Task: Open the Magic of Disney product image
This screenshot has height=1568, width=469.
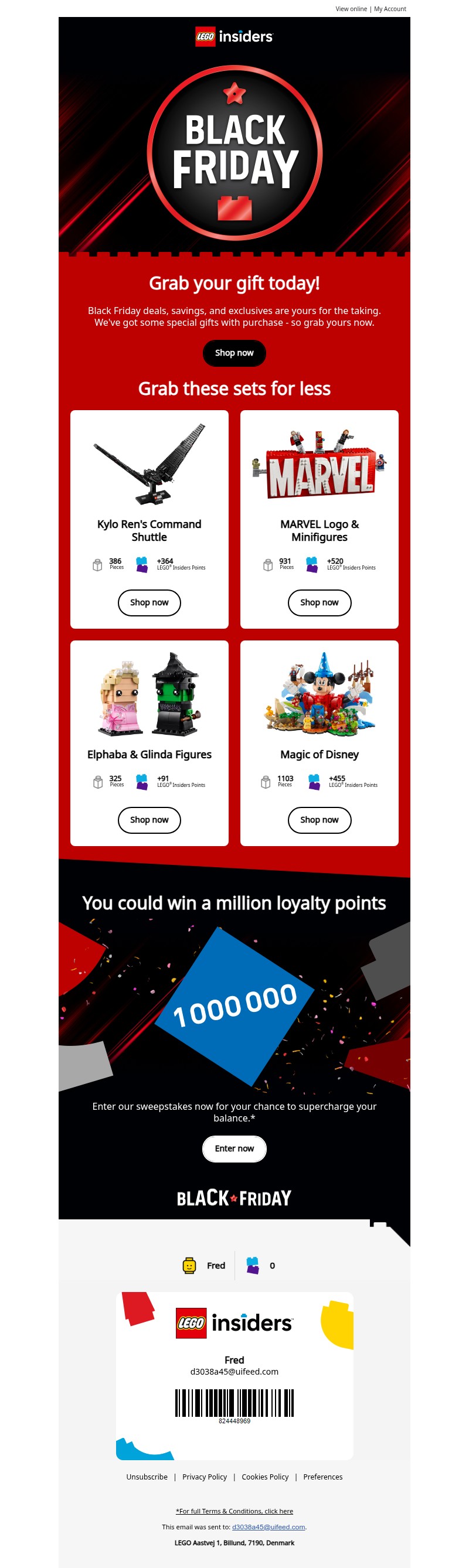Action: pos(319,693)
